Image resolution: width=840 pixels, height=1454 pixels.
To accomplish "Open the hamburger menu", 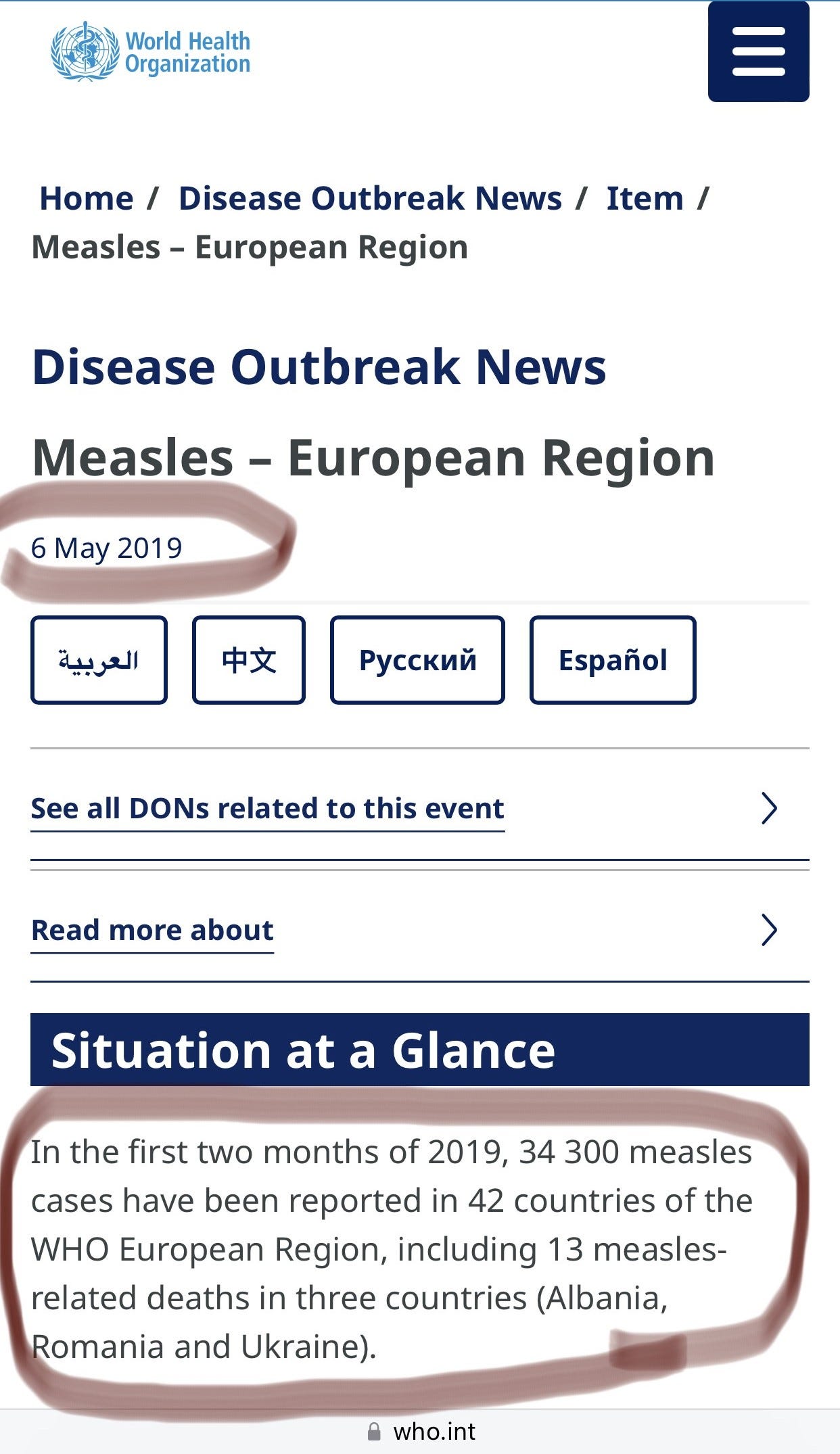I will (x=758, y=51).
